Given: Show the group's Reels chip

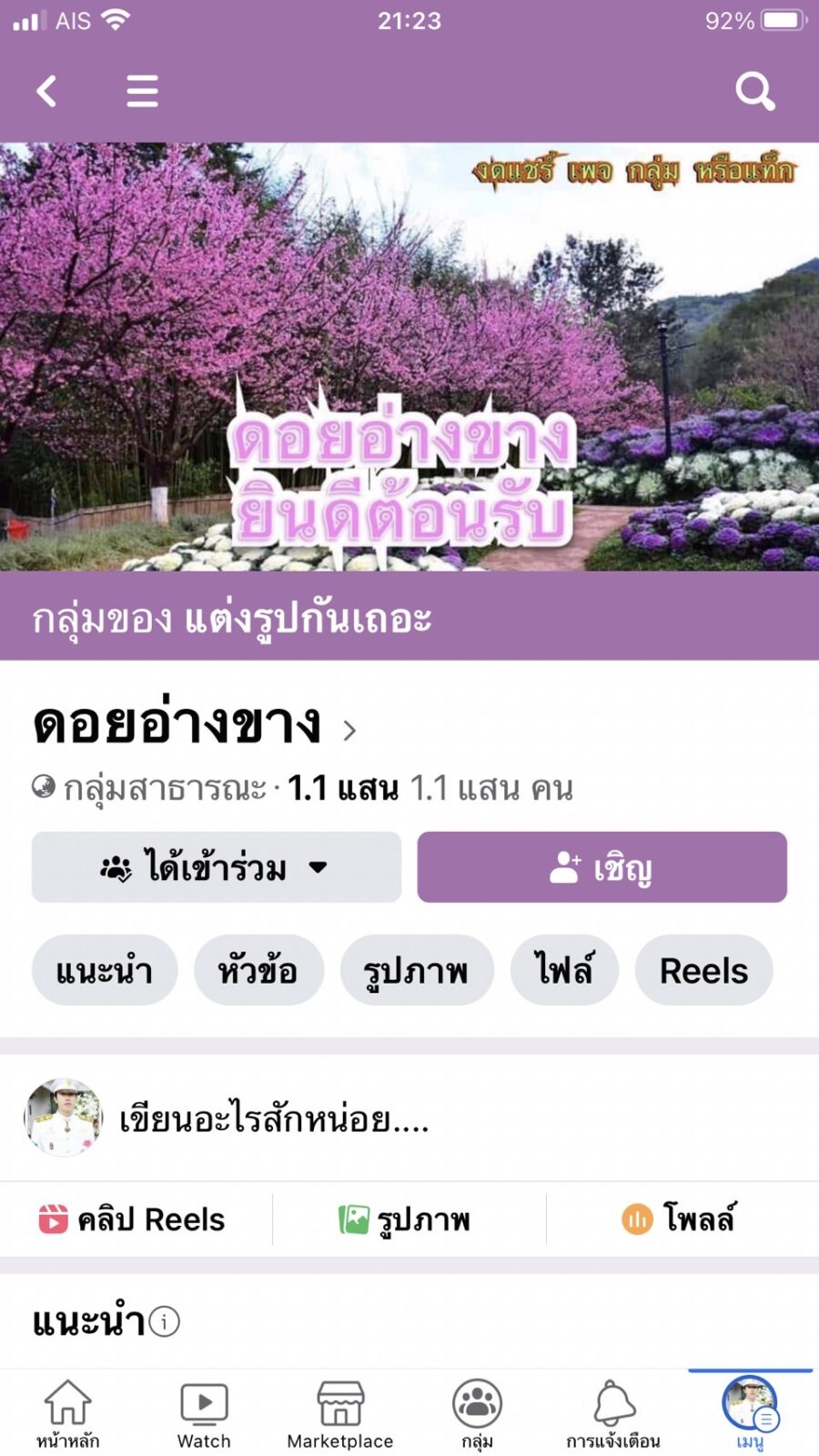Looking at the screenshot, I should point(703,970).
